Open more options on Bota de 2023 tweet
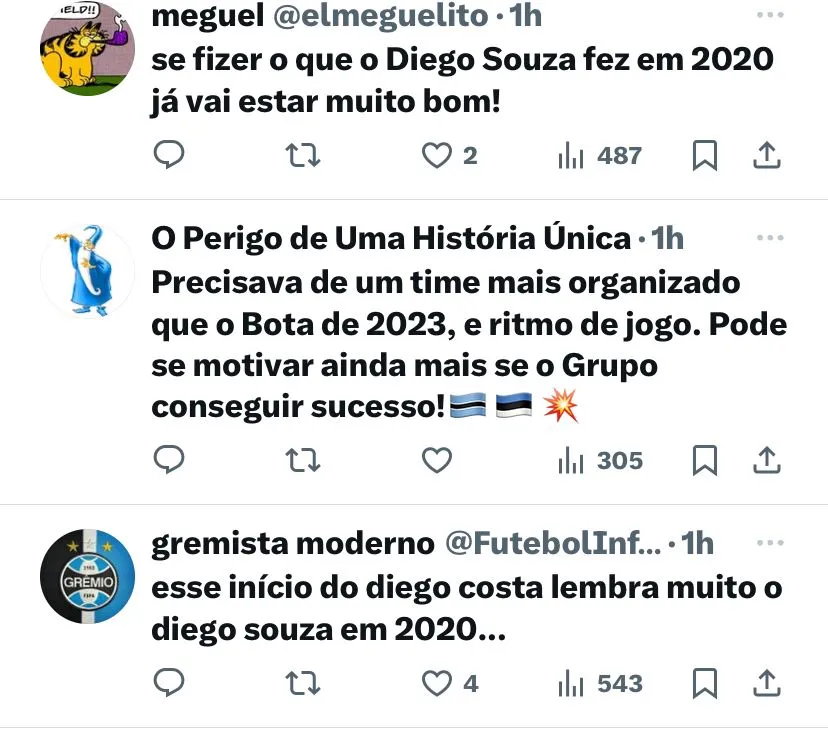Viewport: 828px width, 748px height. (770, 239)
